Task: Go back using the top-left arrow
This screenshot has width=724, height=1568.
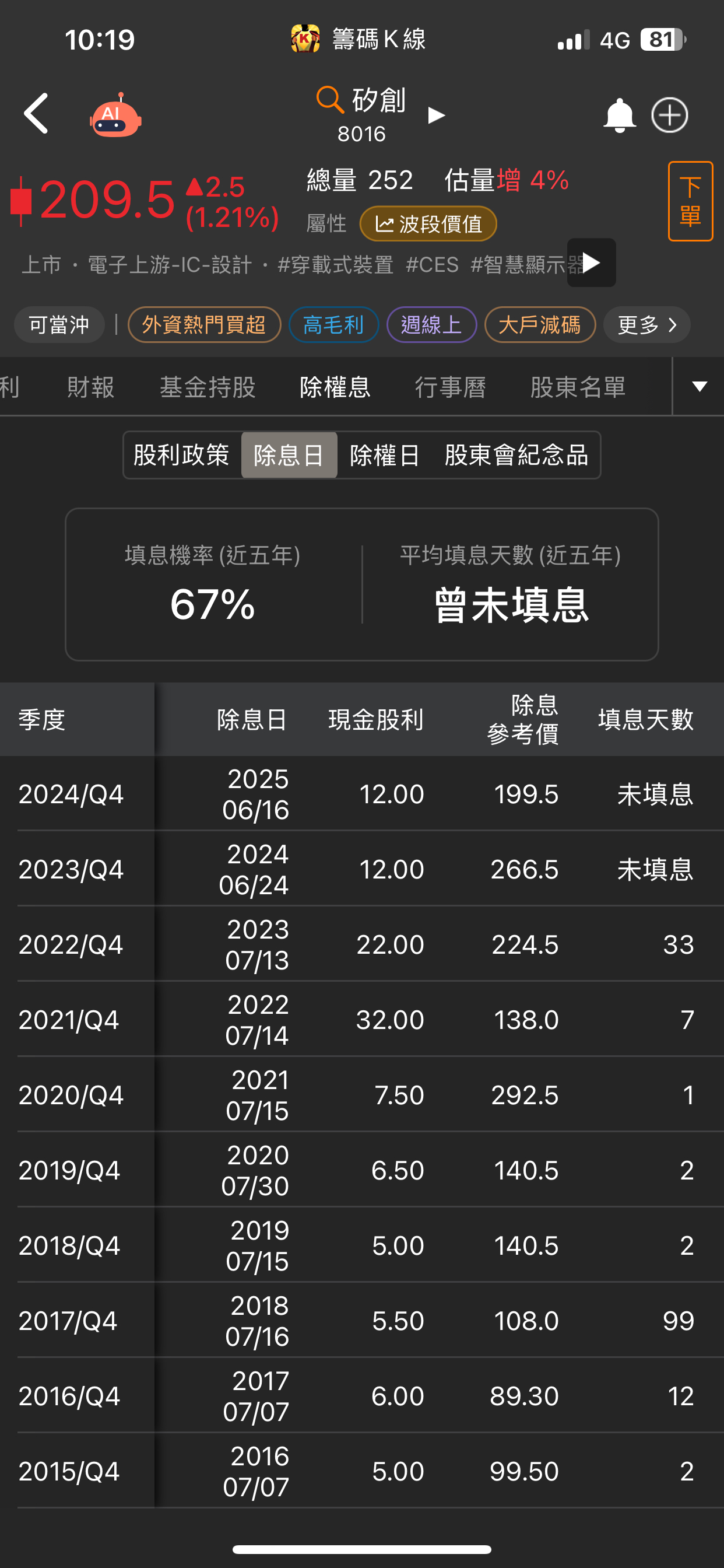Action: click(x=36, y=114)
